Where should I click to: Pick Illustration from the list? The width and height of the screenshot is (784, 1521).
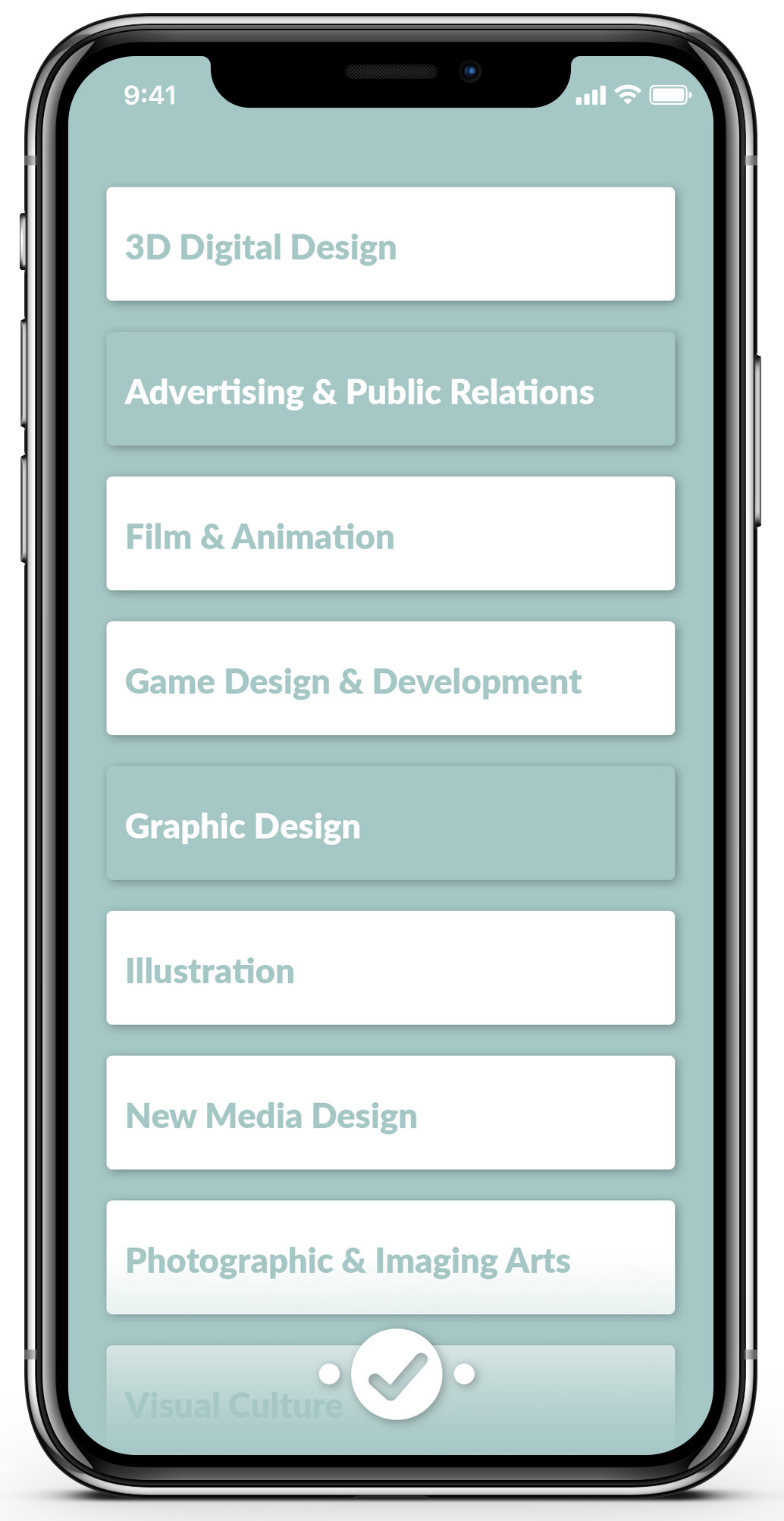tap(390, 969)
